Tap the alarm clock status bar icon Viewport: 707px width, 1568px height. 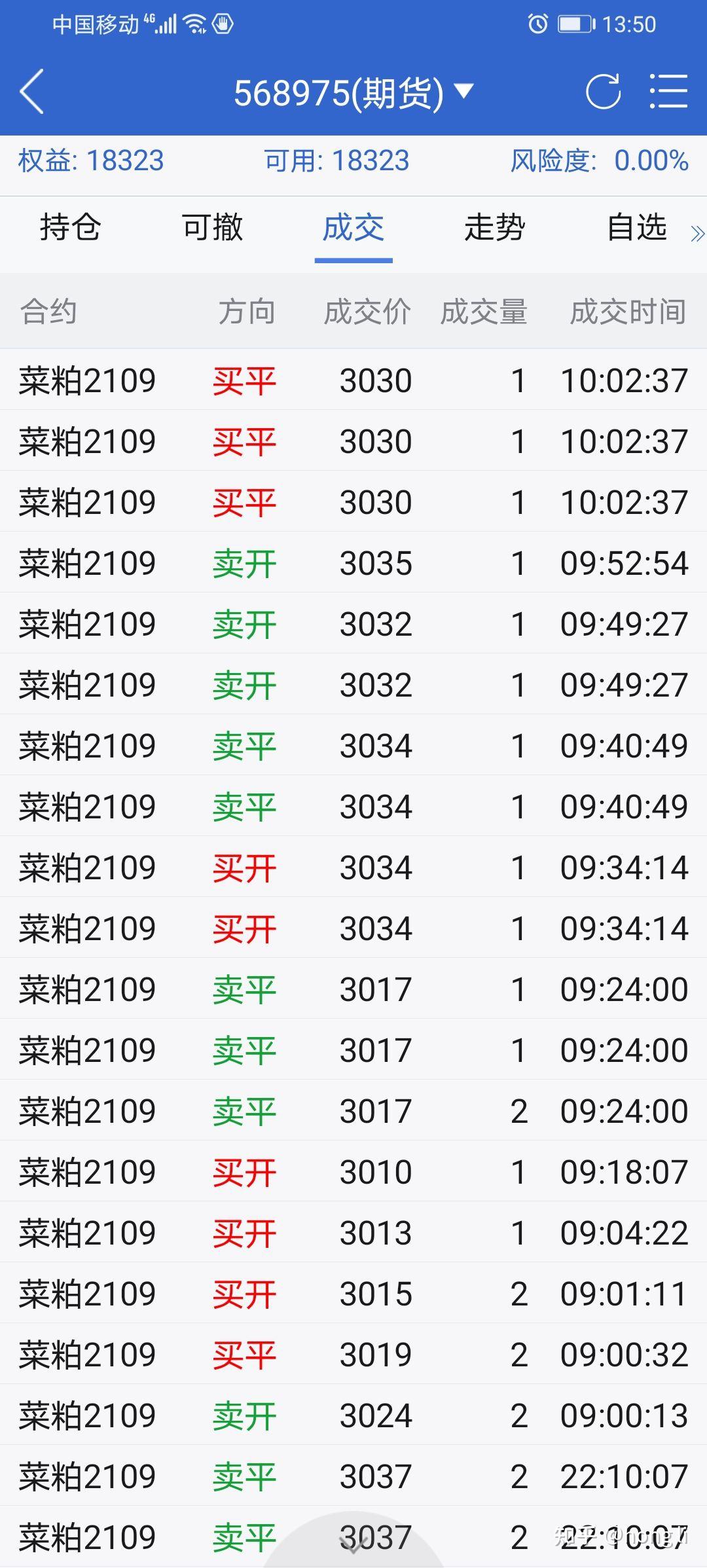click(x=535, y=24)
